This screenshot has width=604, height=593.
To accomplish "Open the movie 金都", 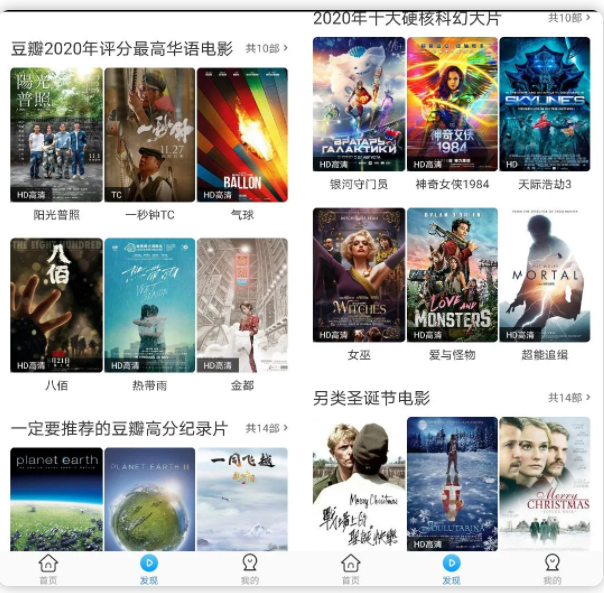I will [x=242, y=305].
